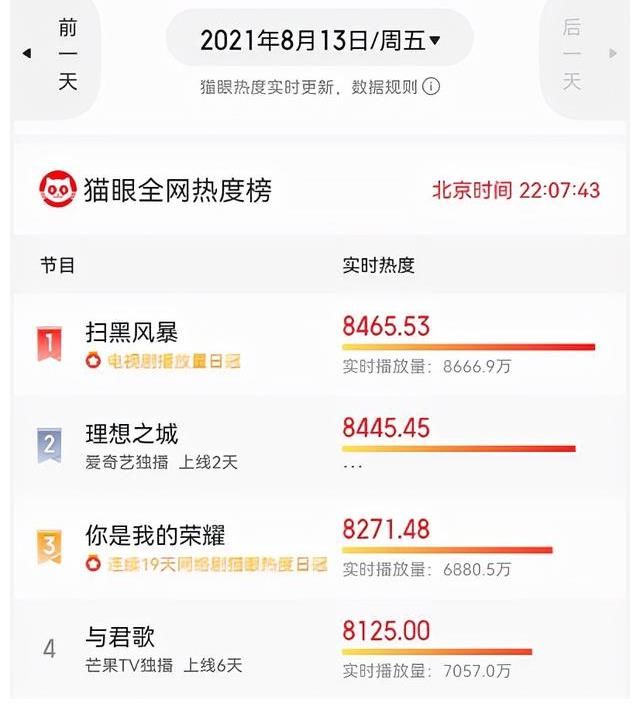Open the 你是我的荣耀 ranking entry
640x719 pixels.
point(155,536)
